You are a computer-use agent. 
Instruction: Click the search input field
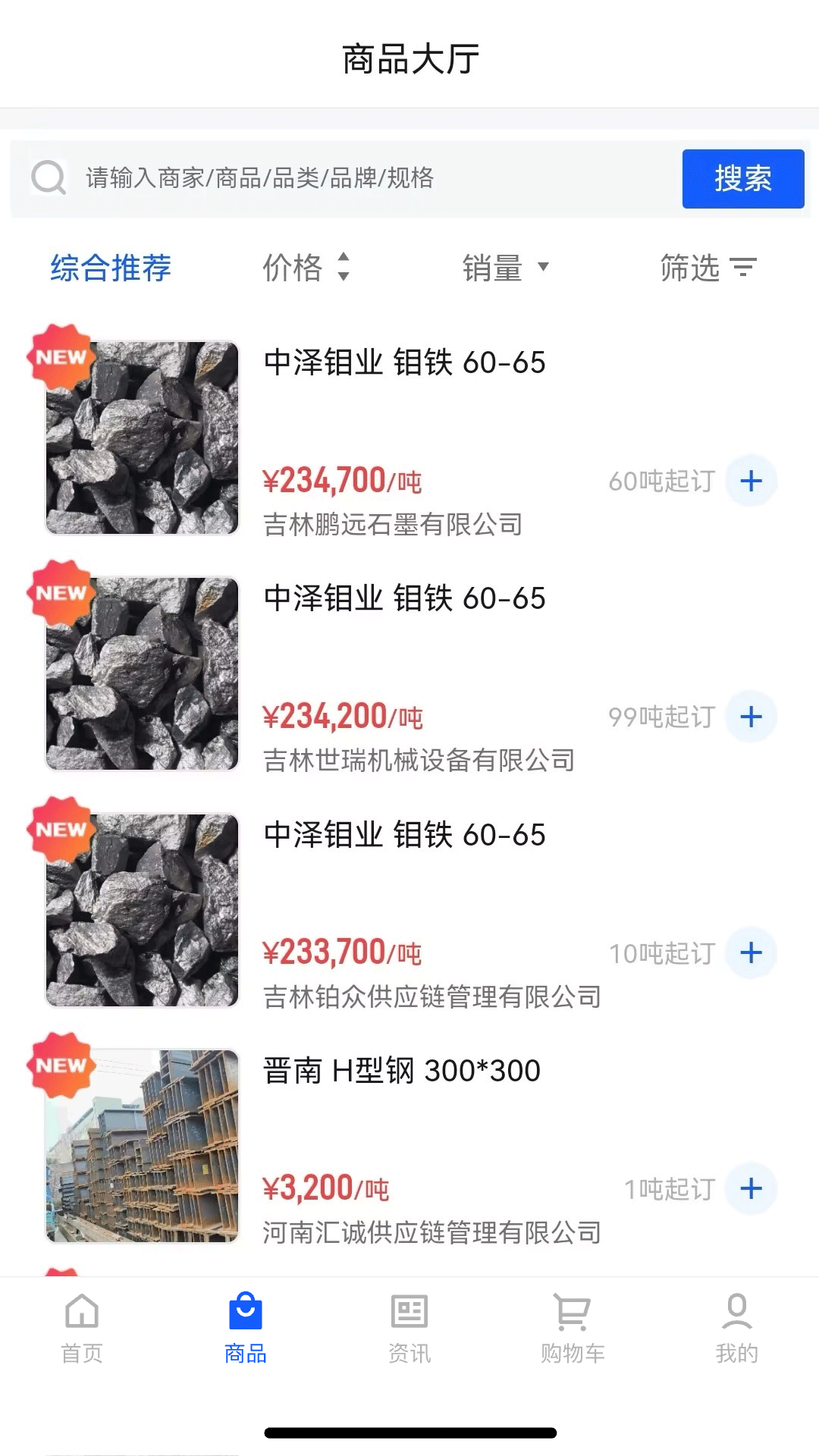tap(341, 177)
